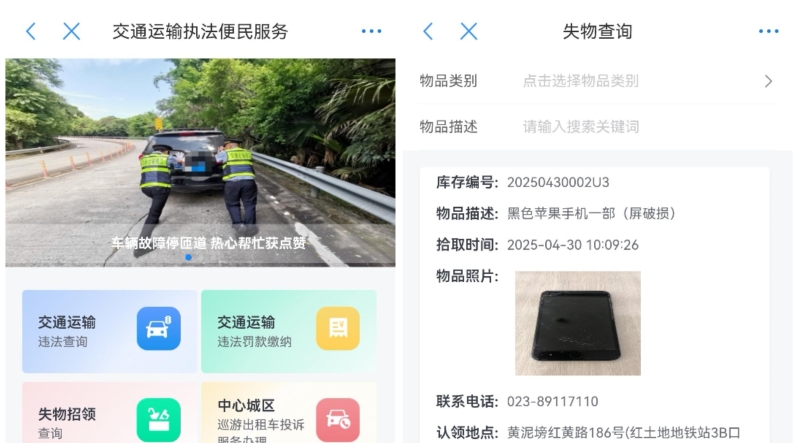This screenshot has height=443, width=800.
Task: View the lost black iPhone photo
Action: [577, 323]
